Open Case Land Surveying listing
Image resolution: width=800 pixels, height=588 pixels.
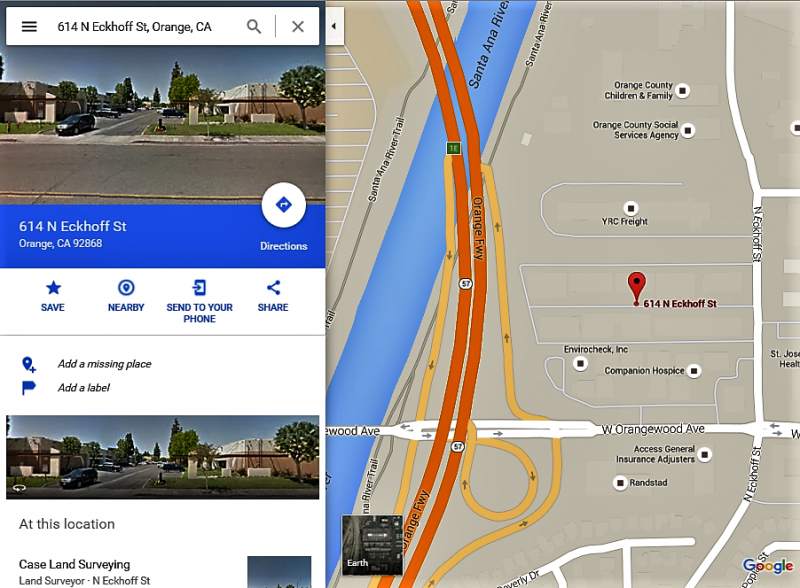[75, 565]
